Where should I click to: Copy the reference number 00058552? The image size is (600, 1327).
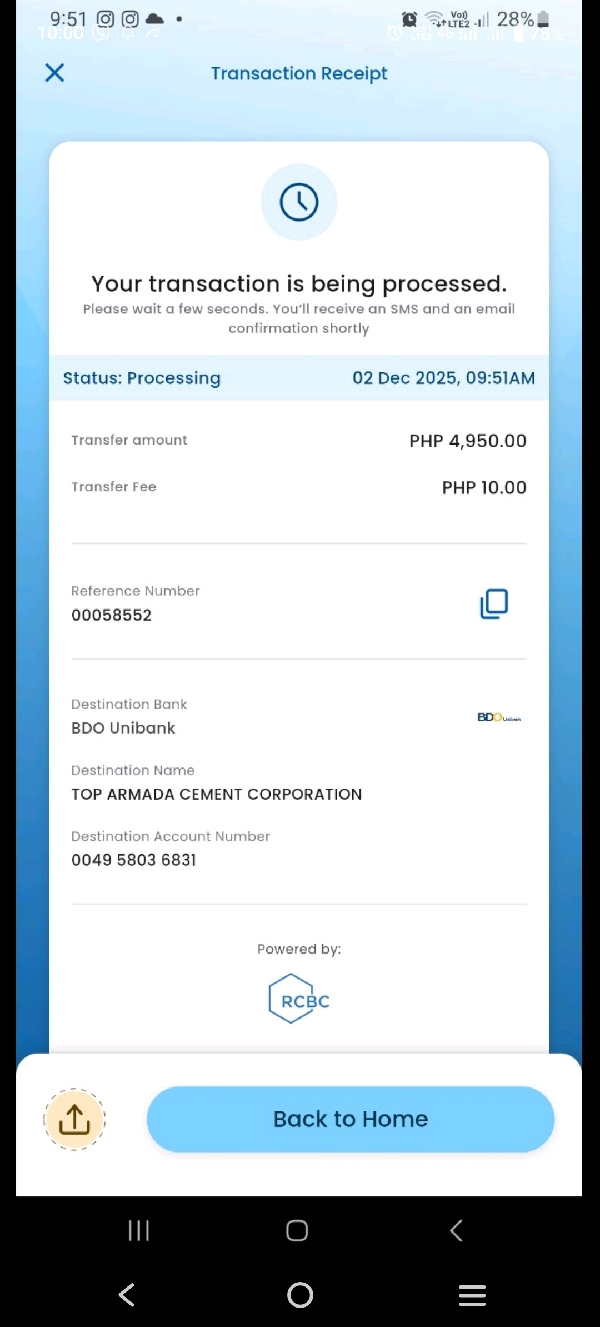coord(494,604)
